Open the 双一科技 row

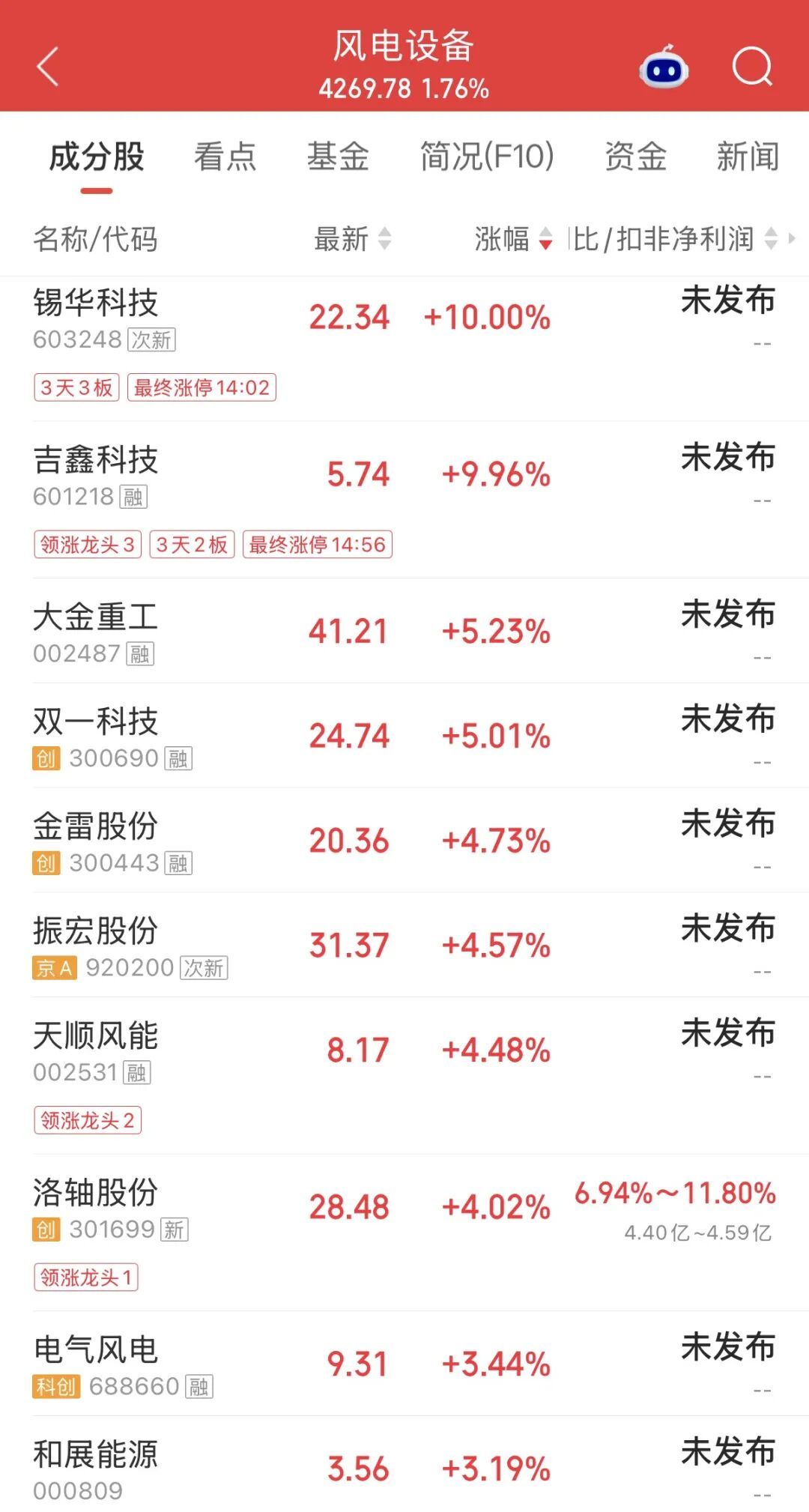(404, 736)
